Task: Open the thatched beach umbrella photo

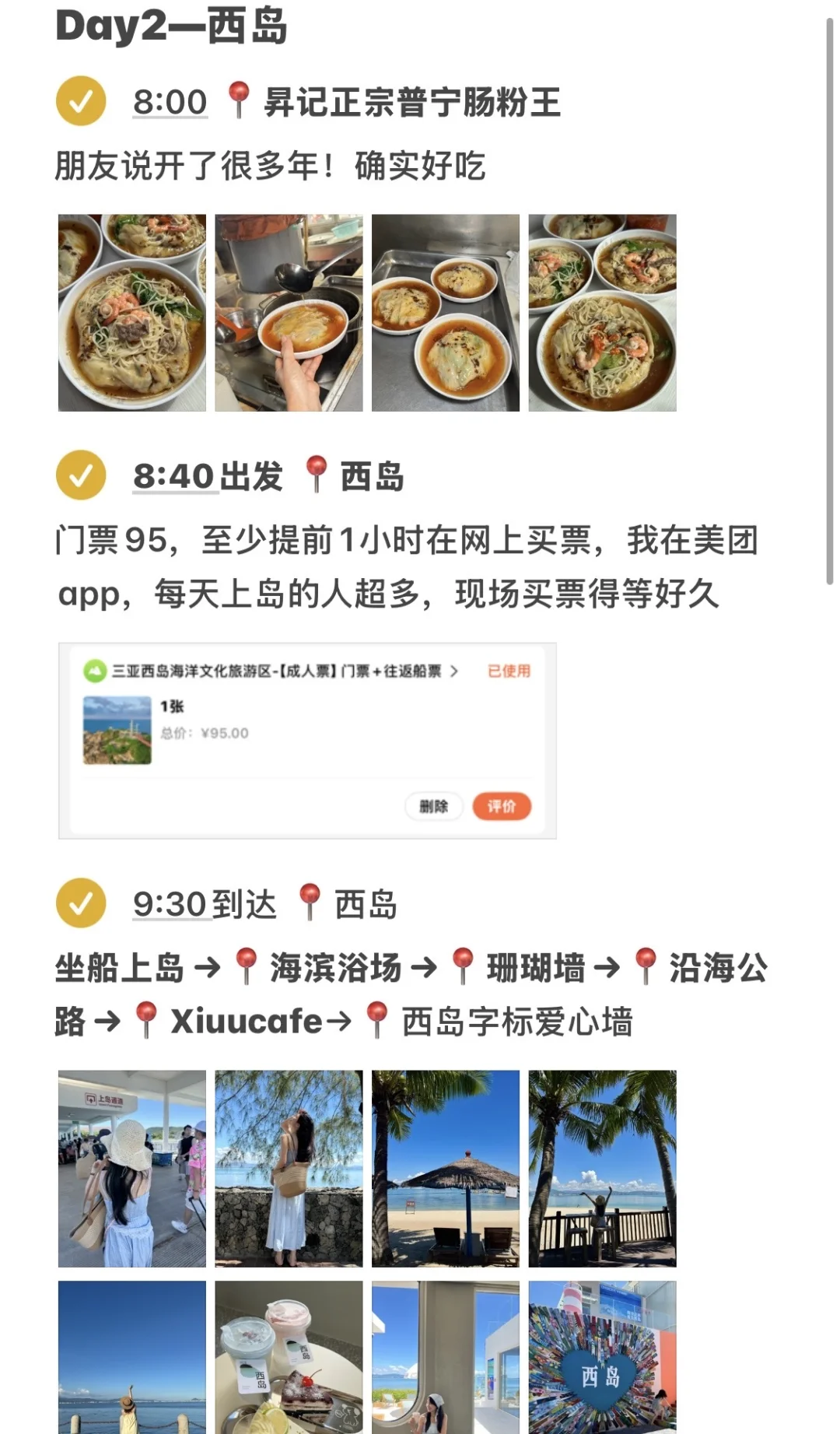Action: [x=445, y=1169]
